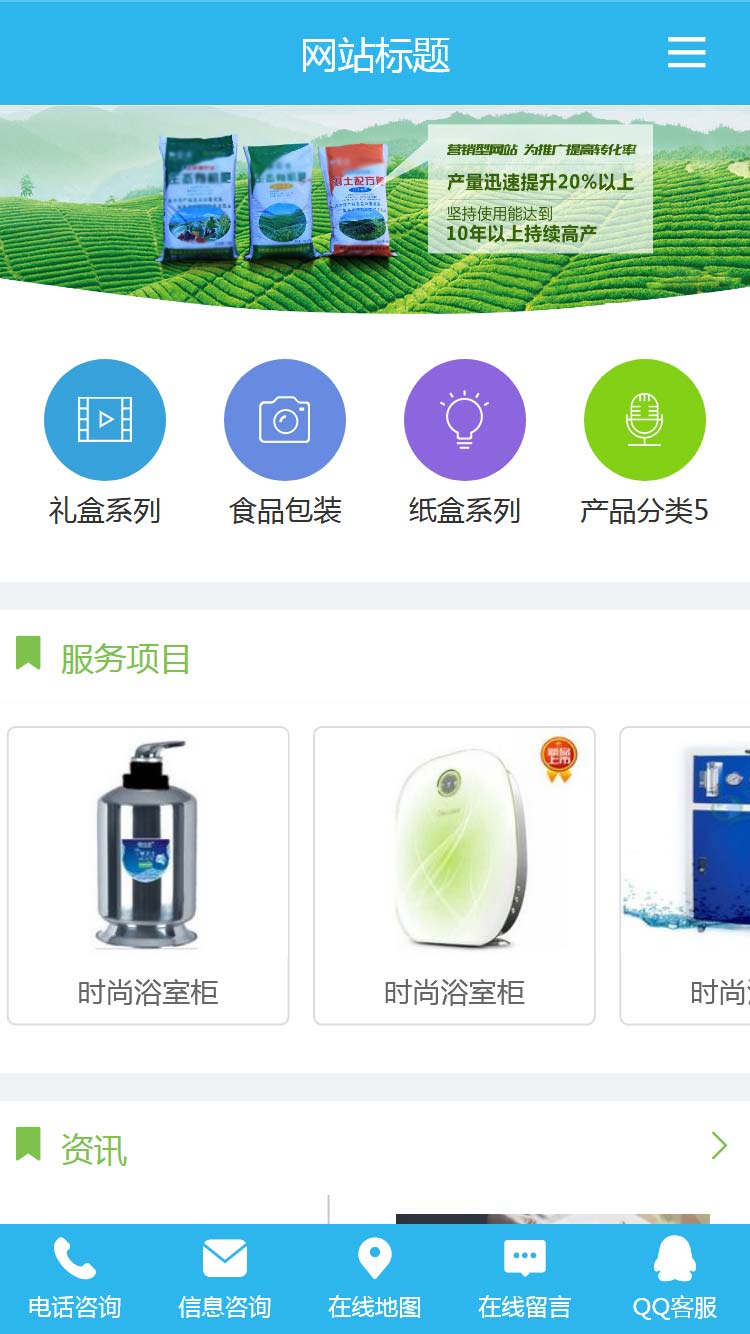
Task: Open the green air purifier product card
Action: point(454,875)
